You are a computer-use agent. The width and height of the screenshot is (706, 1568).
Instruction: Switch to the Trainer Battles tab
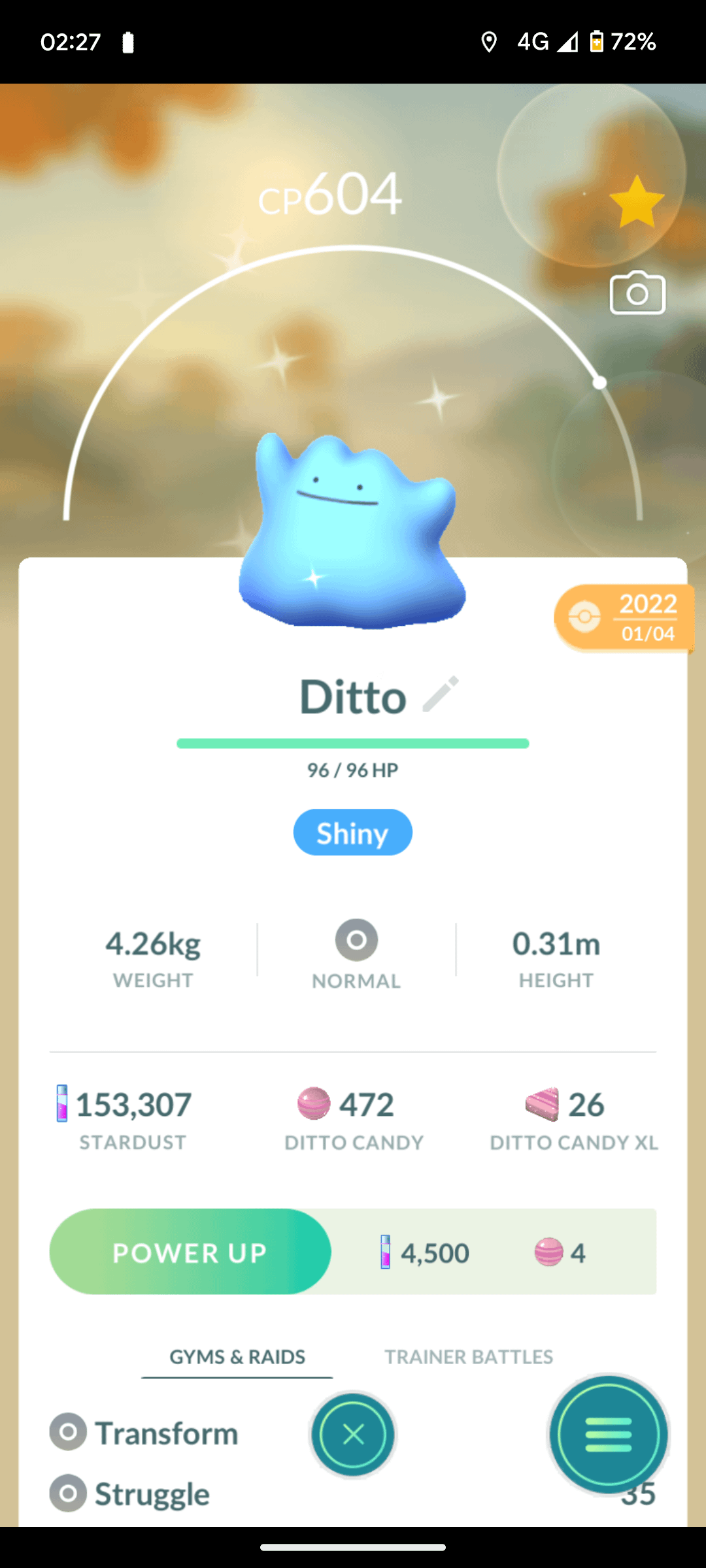tap(469, 1357)
